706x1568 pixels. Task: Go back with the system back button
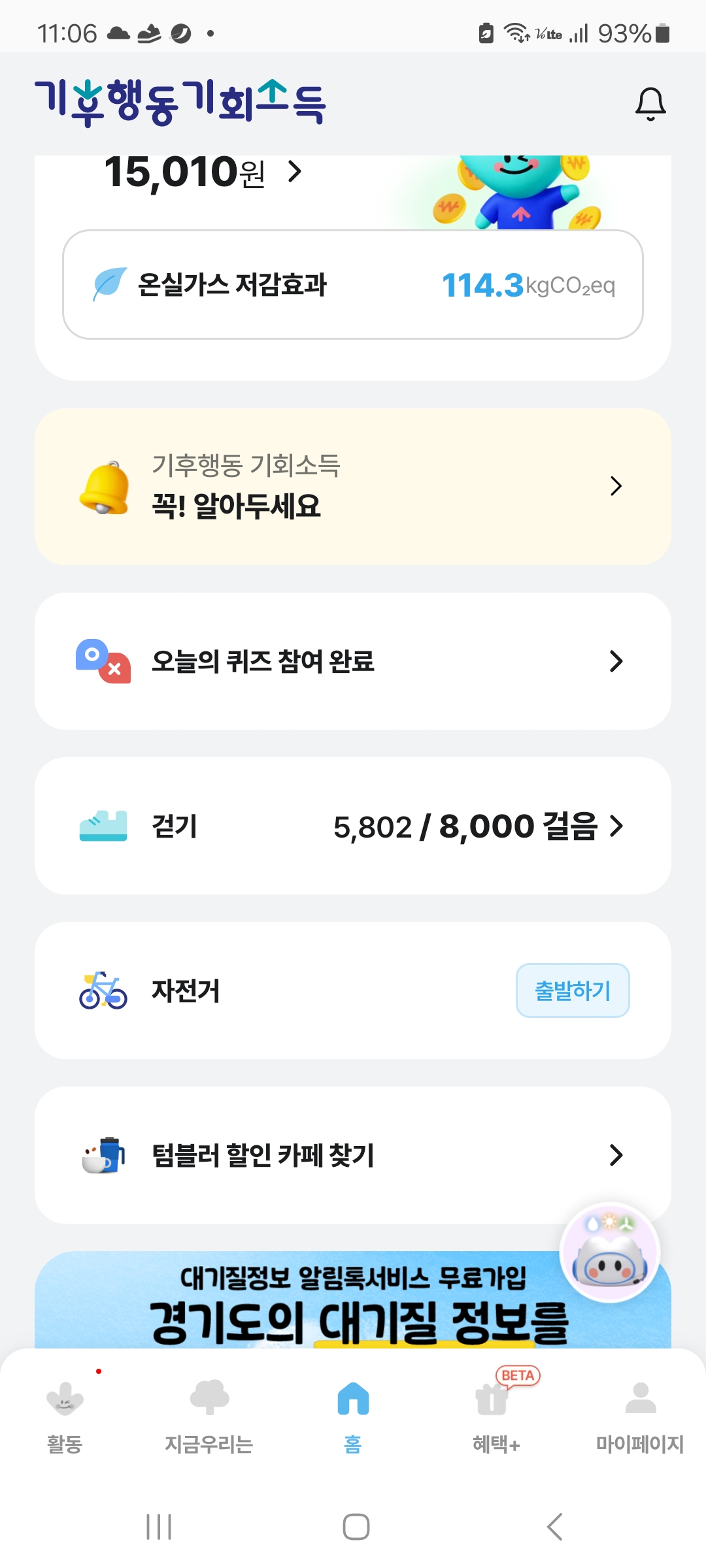point(554,1527)
